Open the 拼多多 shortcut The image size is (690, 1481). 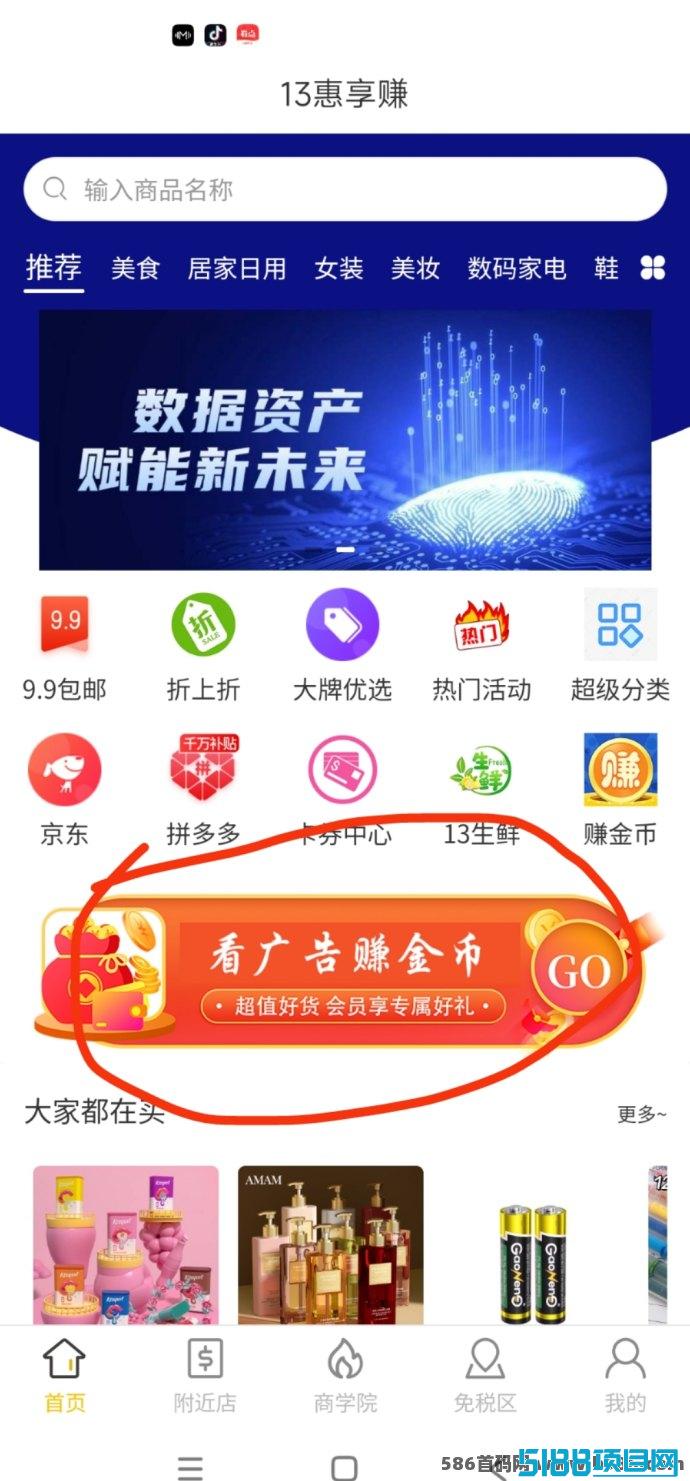coord(203,791)
